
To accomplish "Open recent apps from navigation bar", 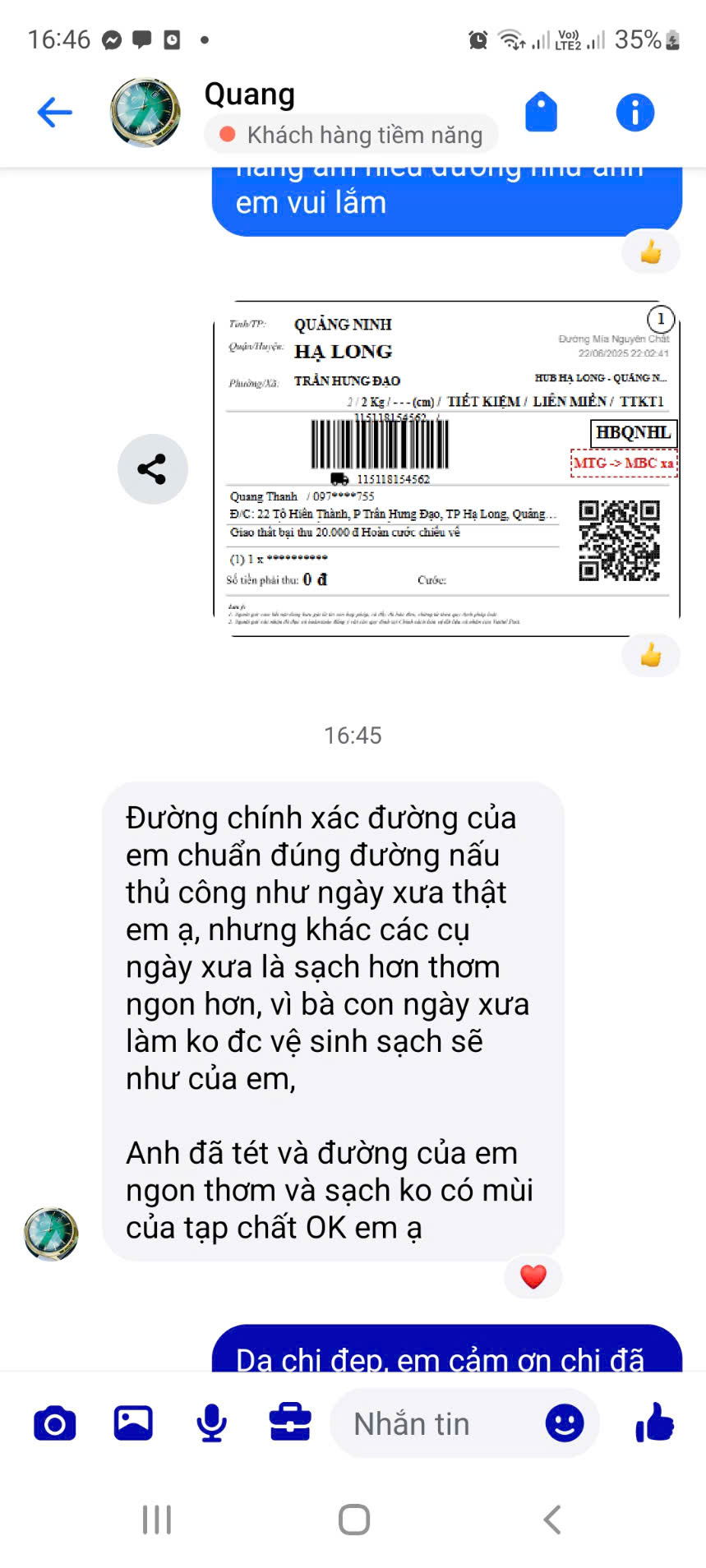I will tap(156, 1520).
